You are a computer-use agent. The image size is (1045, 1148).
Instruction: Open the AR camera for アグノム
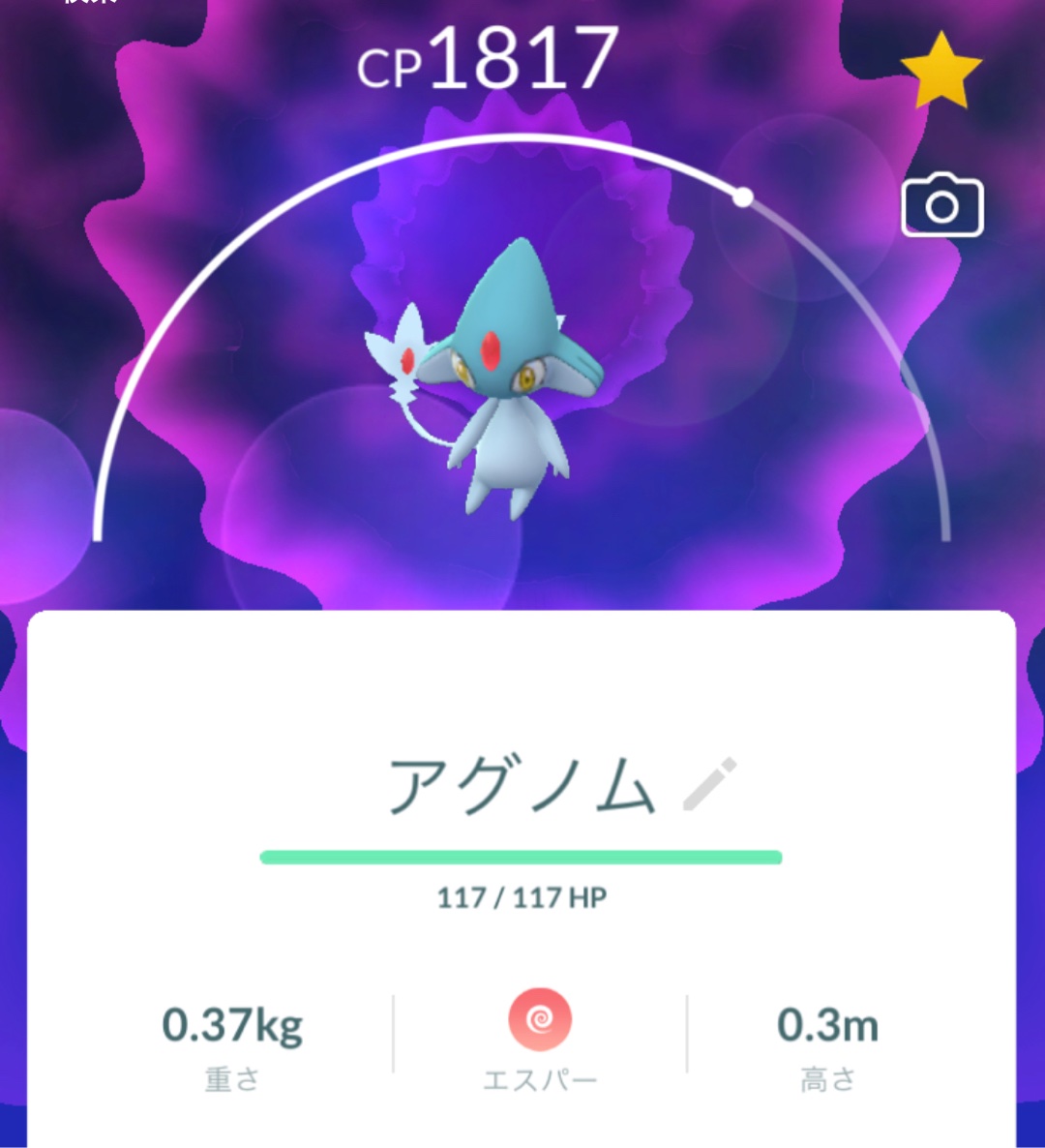coord(941,206)
